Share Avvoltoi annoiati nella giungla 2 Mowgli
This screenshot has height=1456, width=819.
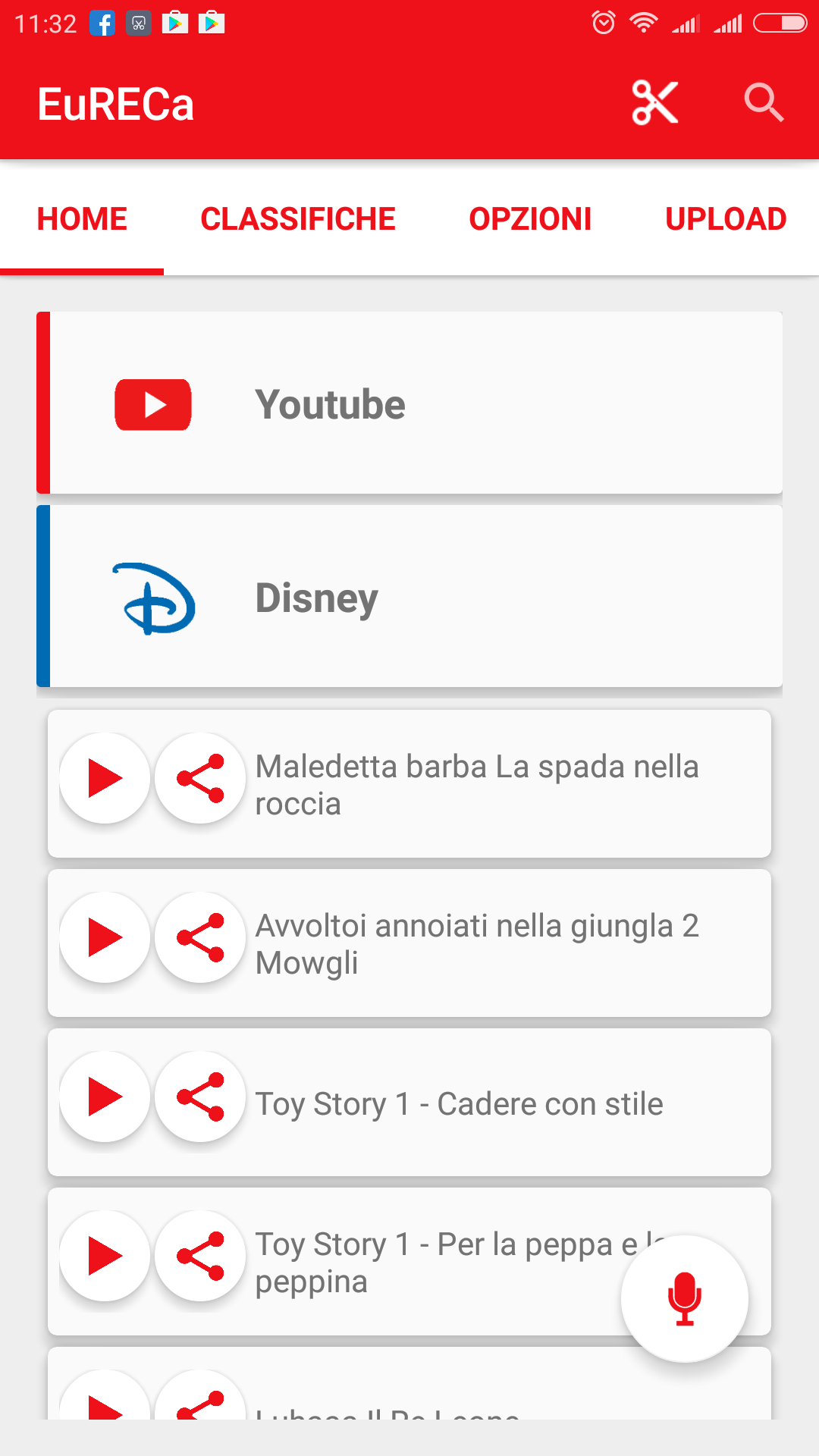(x=200, y=937)
